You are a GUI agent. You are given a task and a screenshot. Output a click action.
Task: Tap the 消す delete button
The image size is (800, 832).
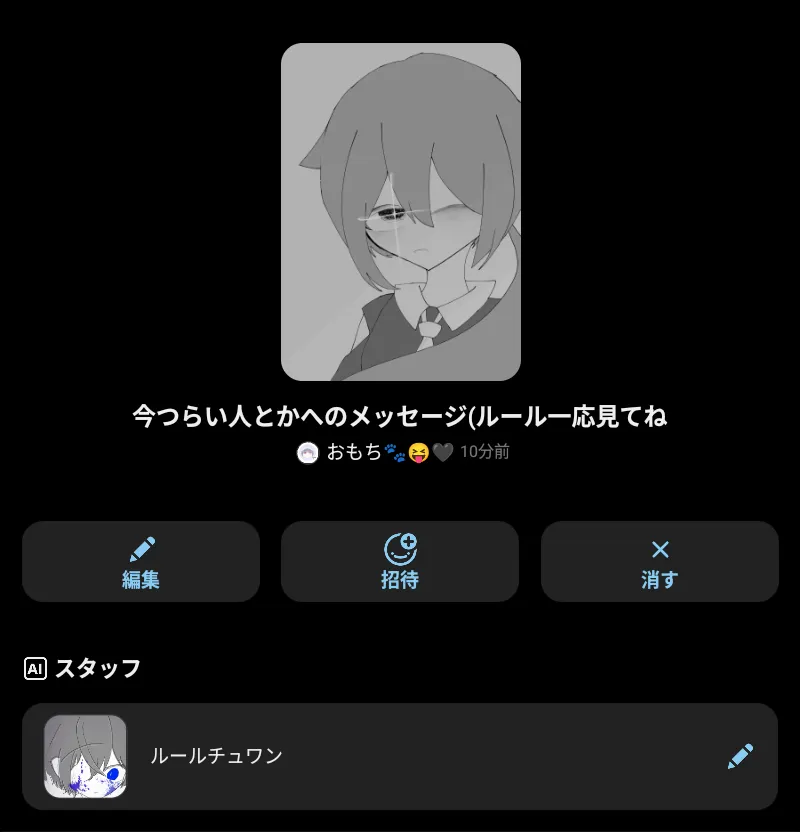[x=659, y=562]
